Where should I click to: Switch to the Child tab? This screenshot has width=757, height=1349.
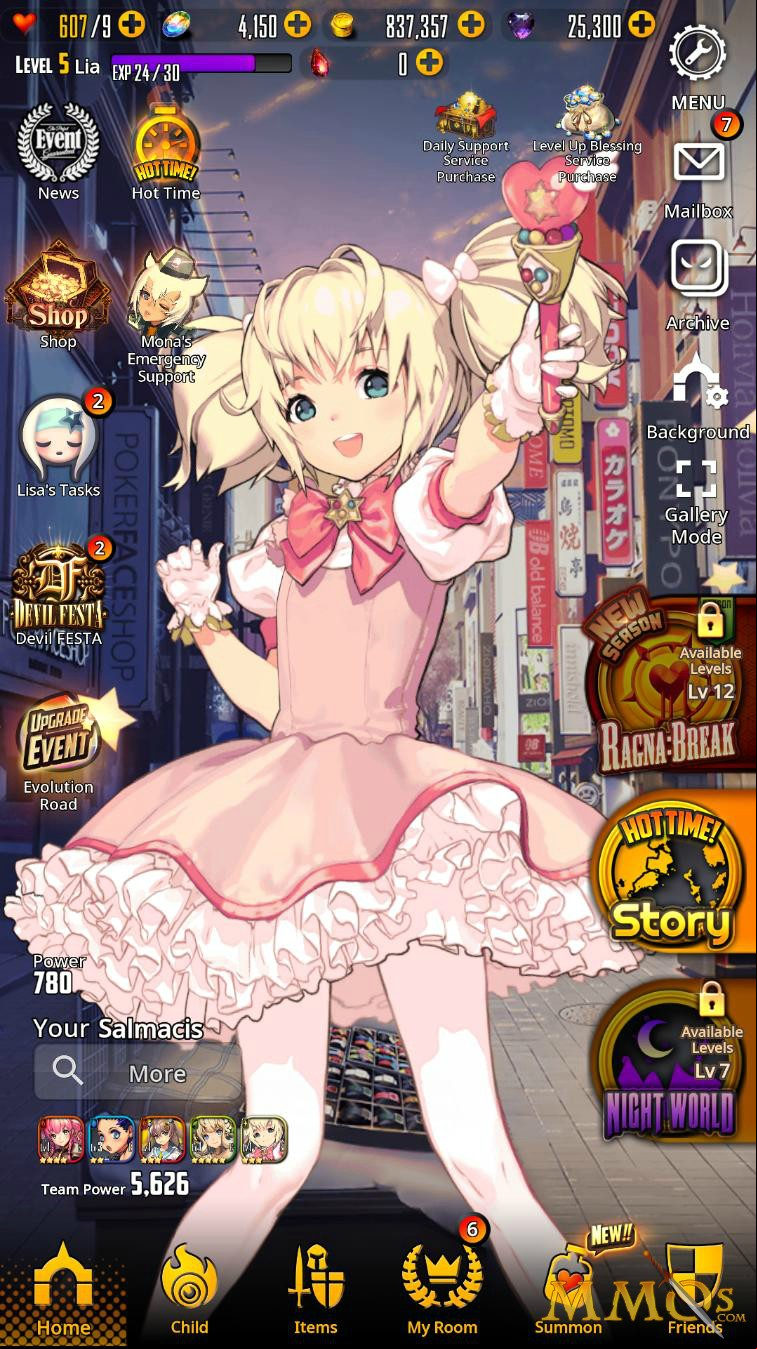[189, 1289]
